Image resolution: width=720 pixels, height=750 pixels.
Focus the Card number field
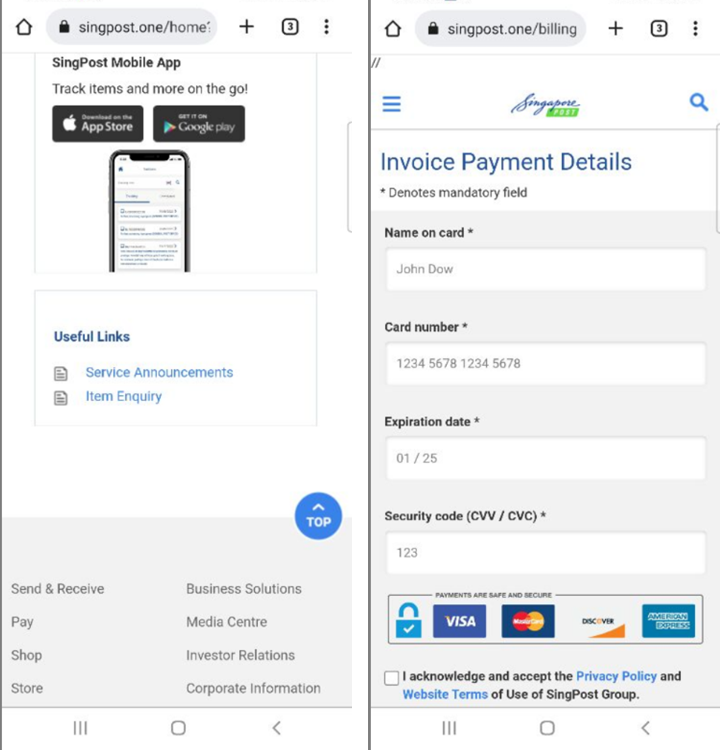[x=545, y=363]
